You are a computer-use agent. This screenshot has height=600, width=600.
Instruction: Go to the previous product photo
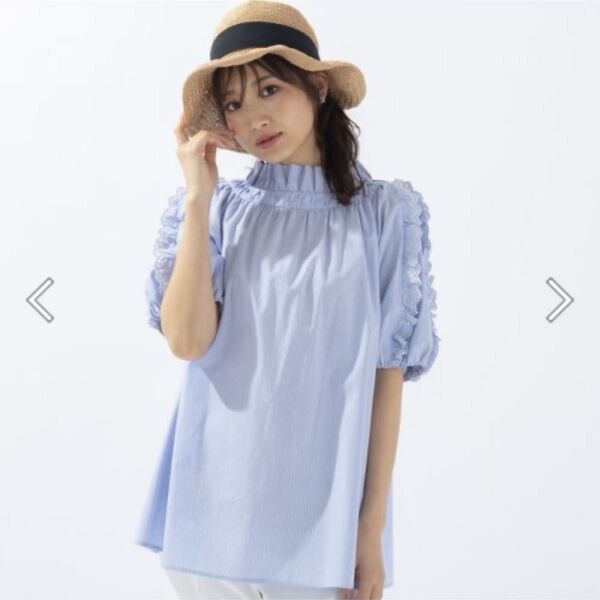pos(40,300)
